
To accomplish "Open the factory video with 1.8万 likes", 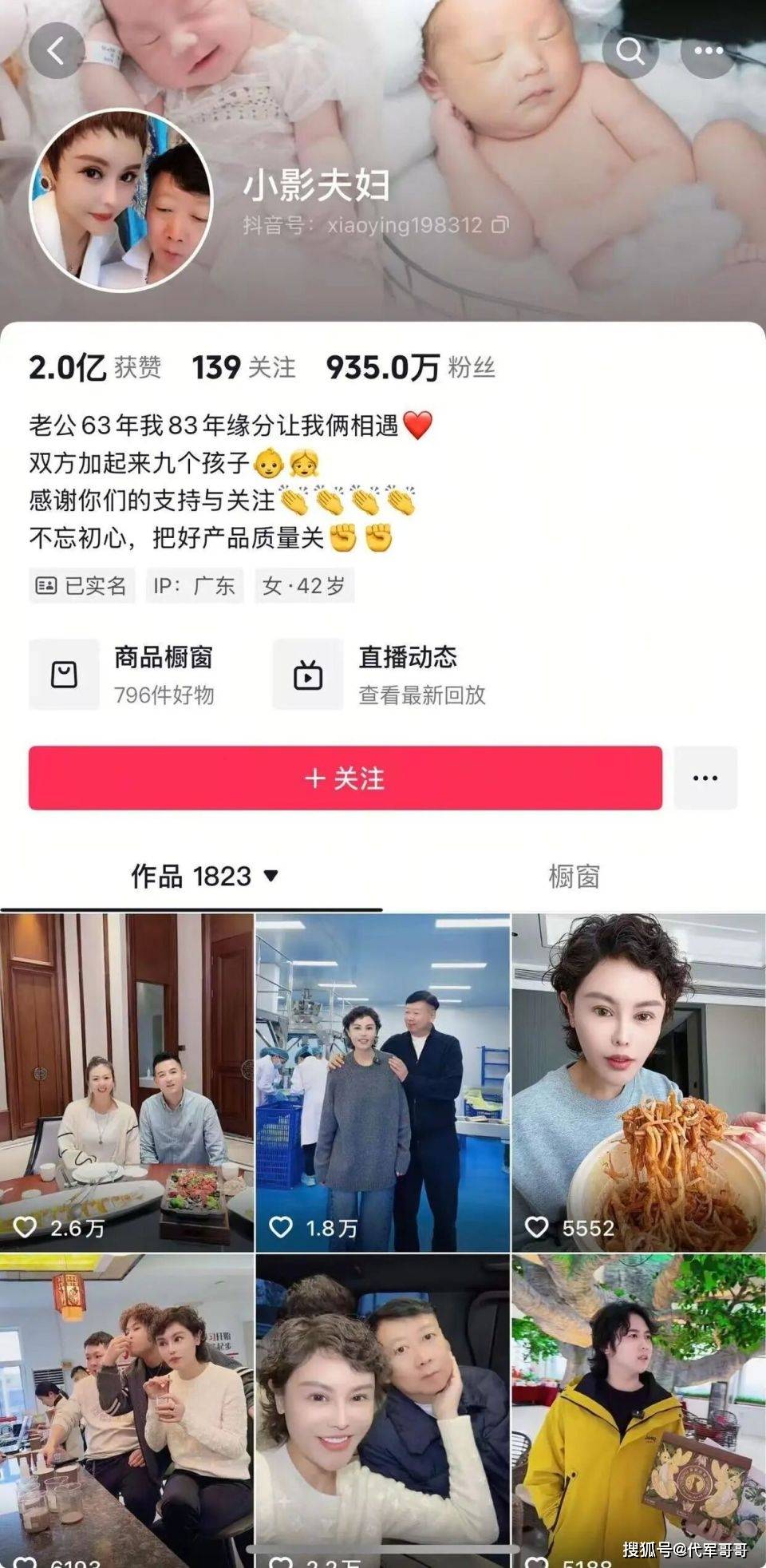I will click(x=382, y=1082).
